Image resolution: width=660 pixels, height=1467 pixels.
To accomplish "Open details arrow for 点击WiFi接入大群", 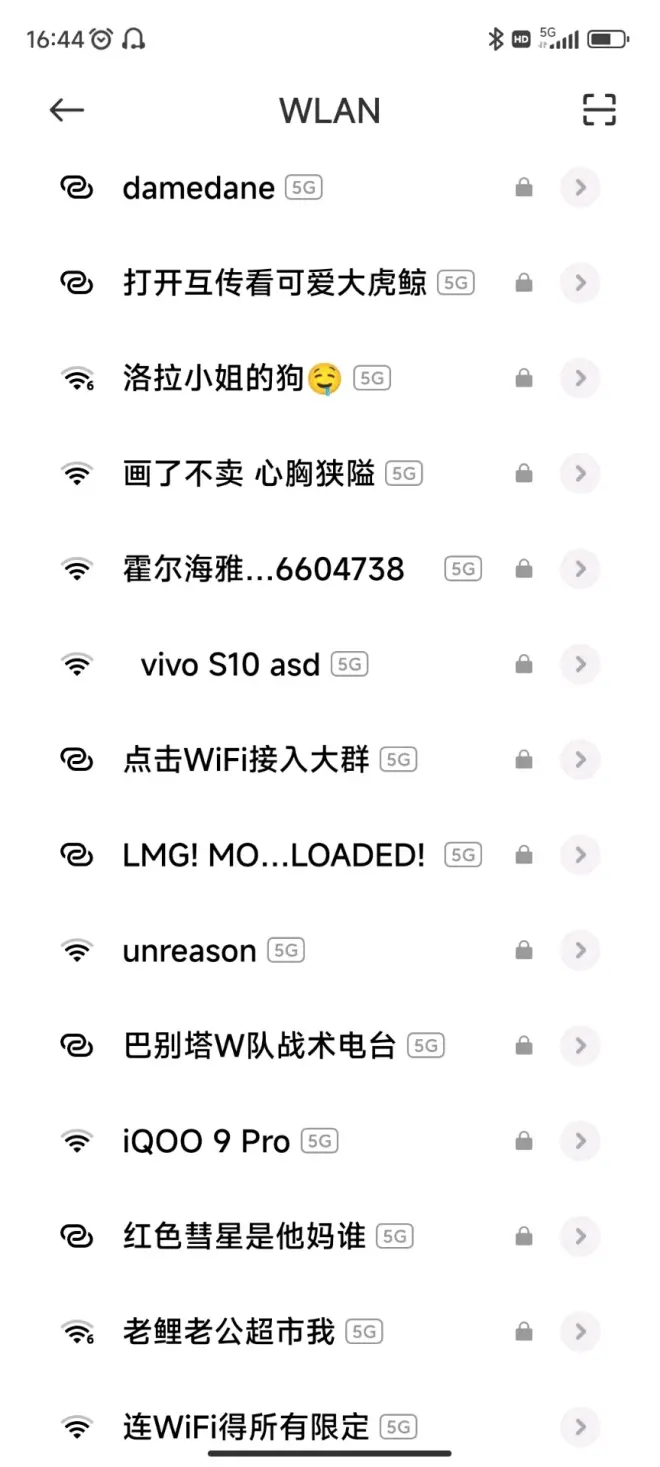I will [580, 760].
